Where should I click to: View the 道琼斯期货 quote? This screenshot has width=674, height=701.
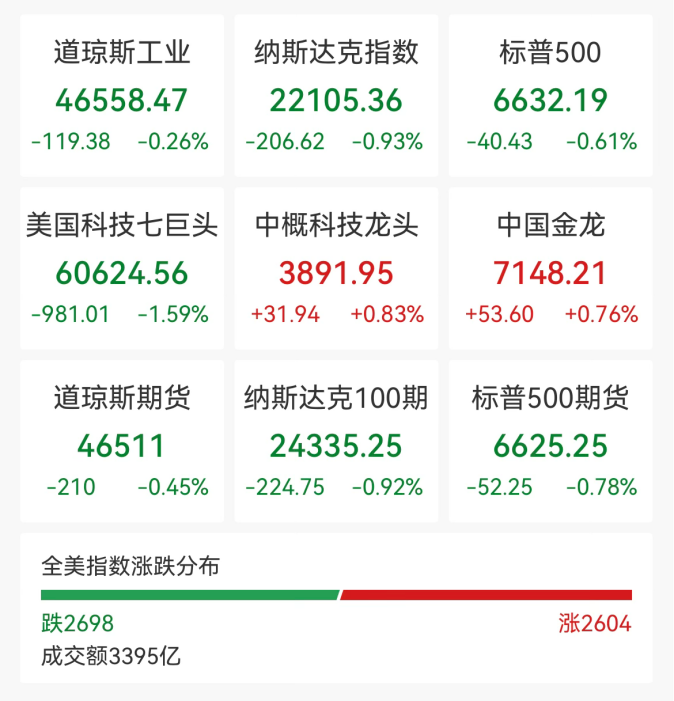pyautogui.click(x=122, y=442)
